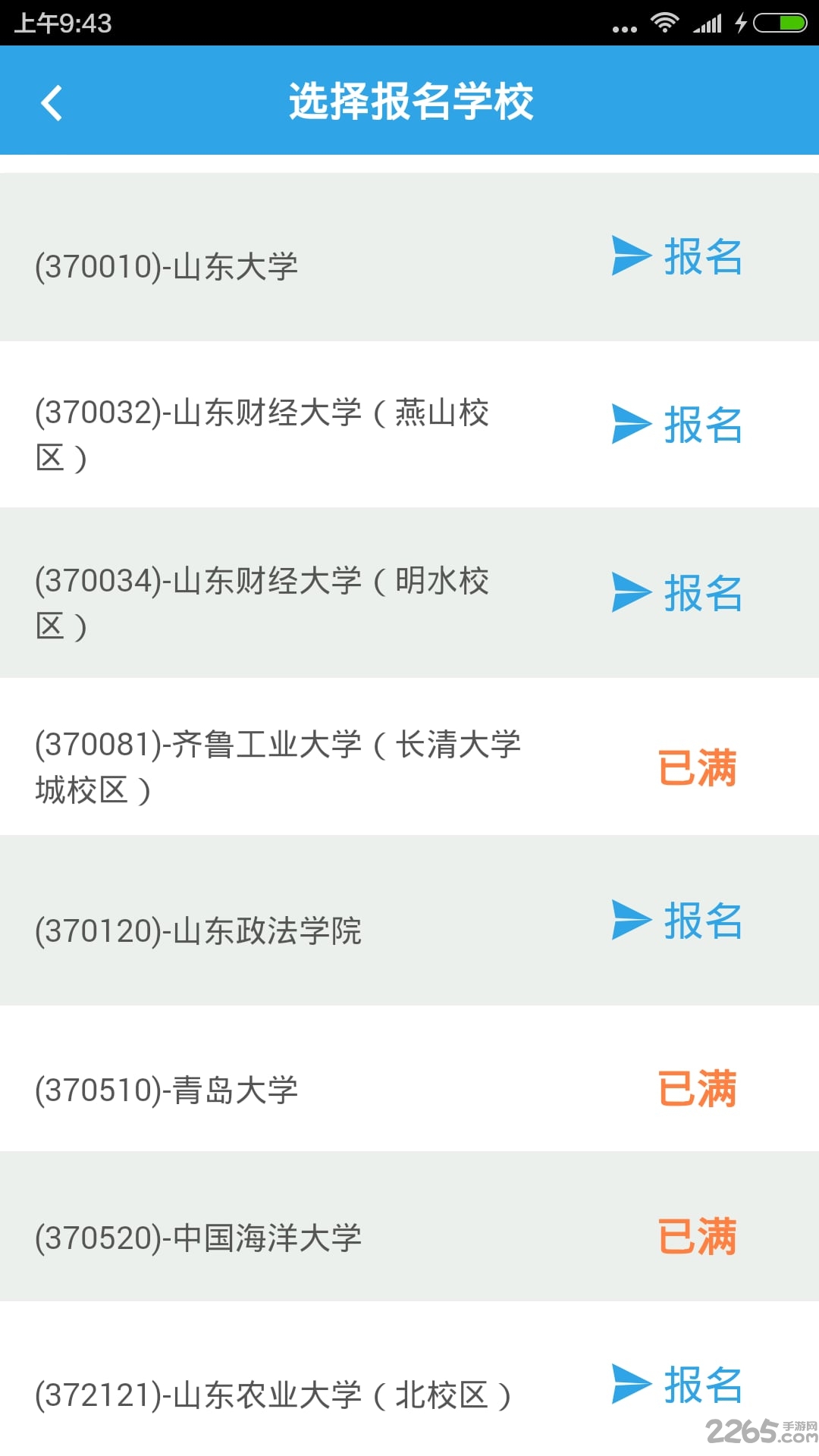The image size is (819, 1456).
Task: Register for 山东财经大学（燕山校区）
Action: coord(677,424)
